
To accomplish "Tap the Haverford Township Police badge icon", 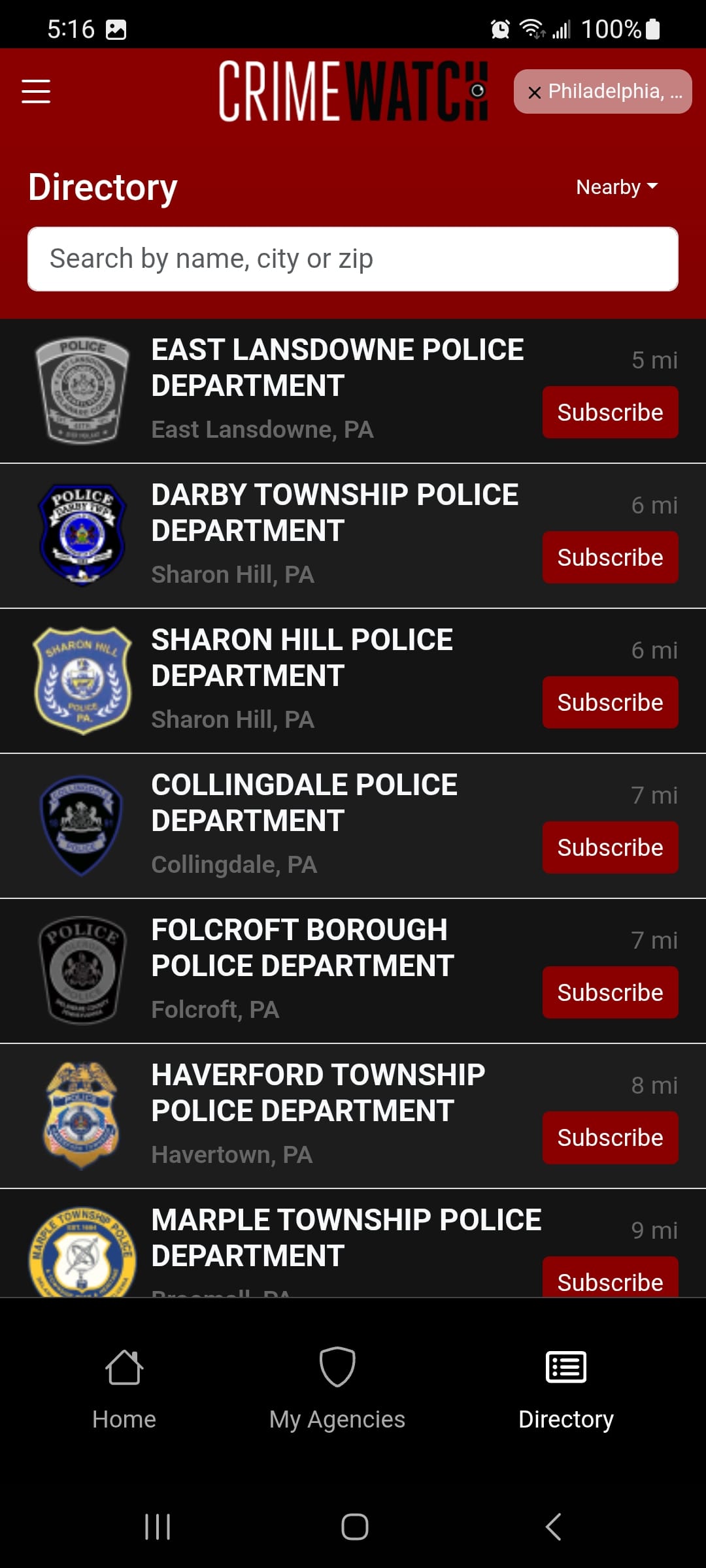I will tap(83, 1115).
